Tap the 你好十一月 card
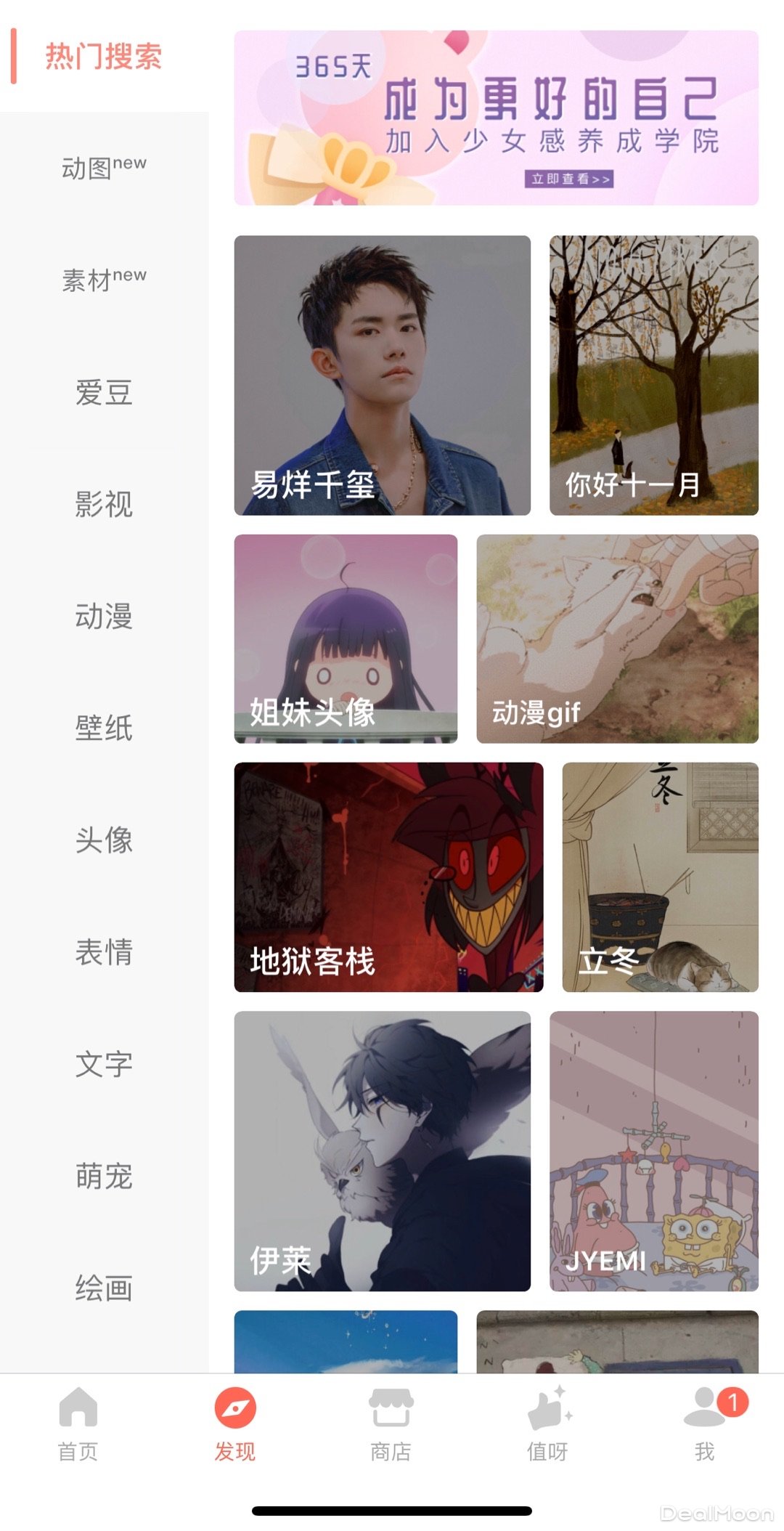 click(x=653, y=375)
